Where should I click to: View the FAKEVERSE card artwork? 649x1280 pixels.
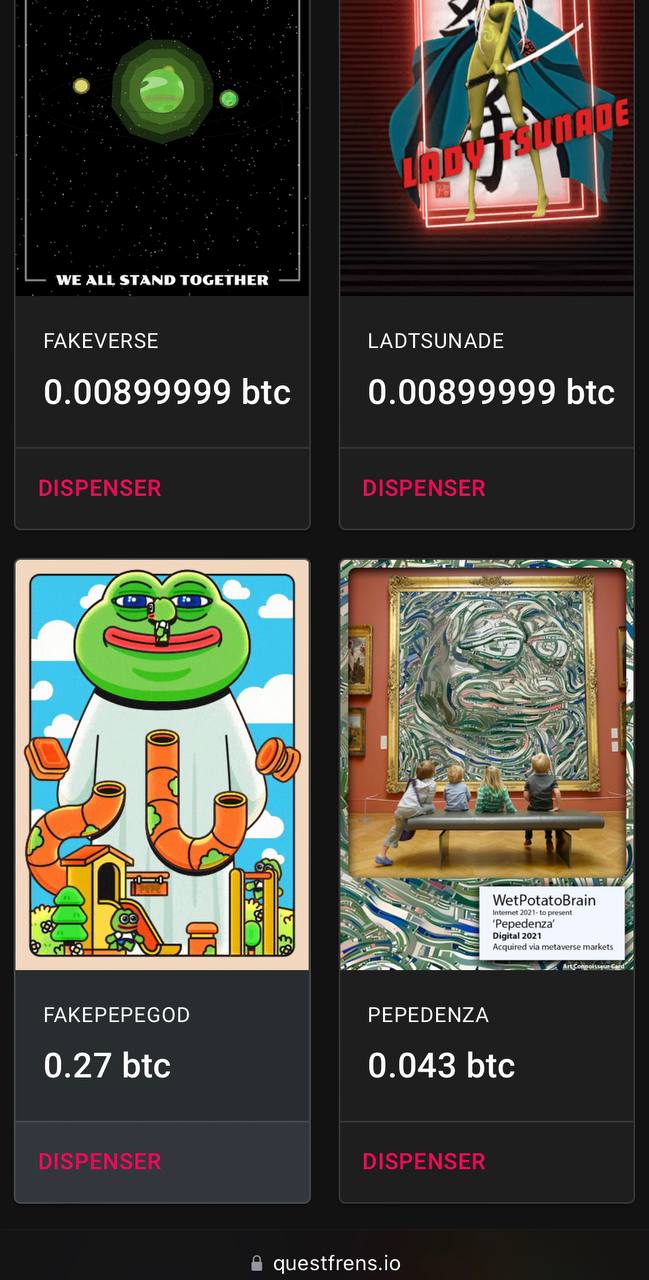pos(162,148)
